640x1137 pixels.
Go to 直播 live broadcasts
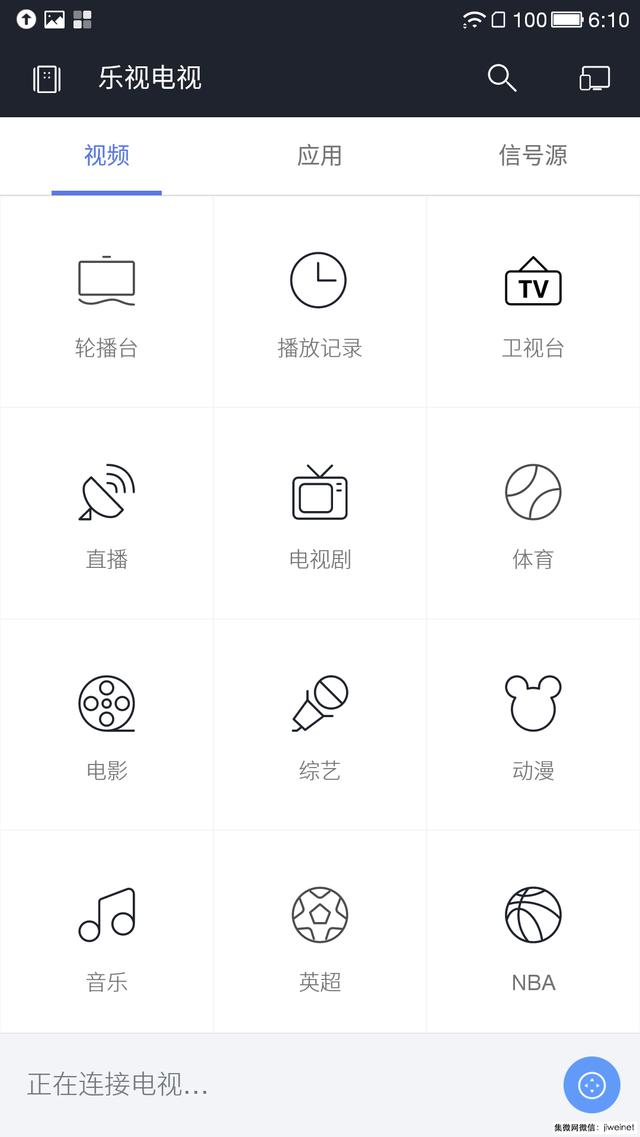(x=107, y=513)
